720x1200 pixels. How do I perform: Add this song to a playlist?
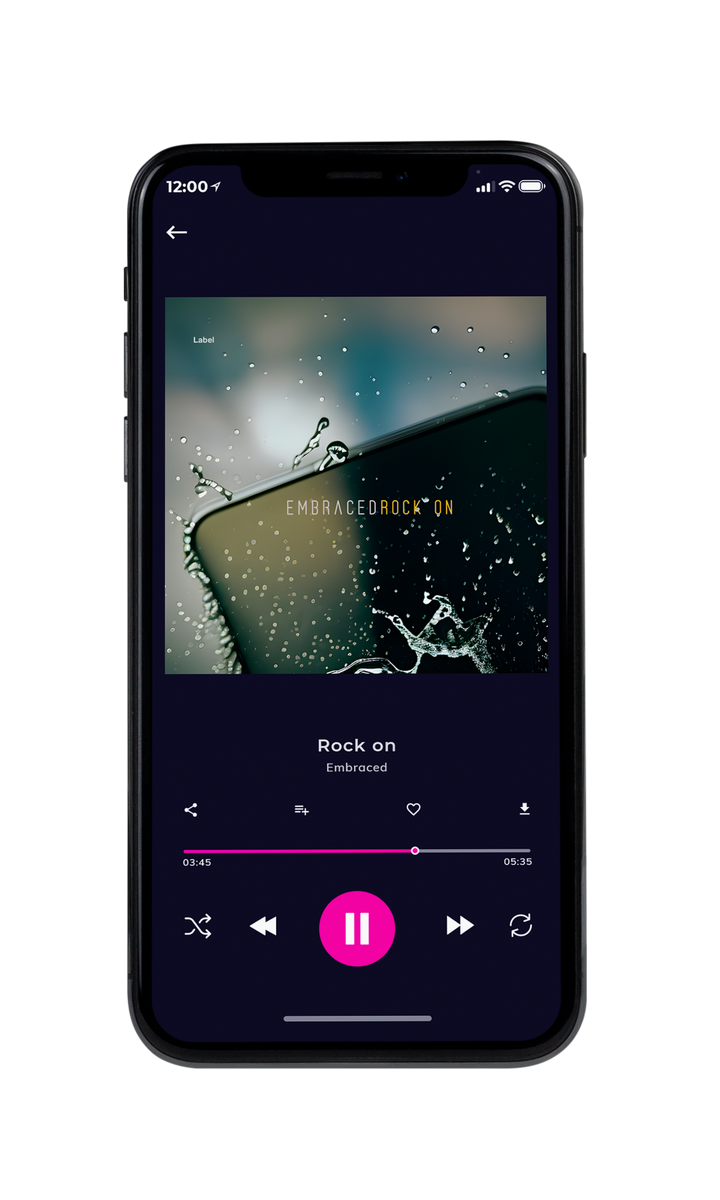pyautogui.click(x=301, y=810)
